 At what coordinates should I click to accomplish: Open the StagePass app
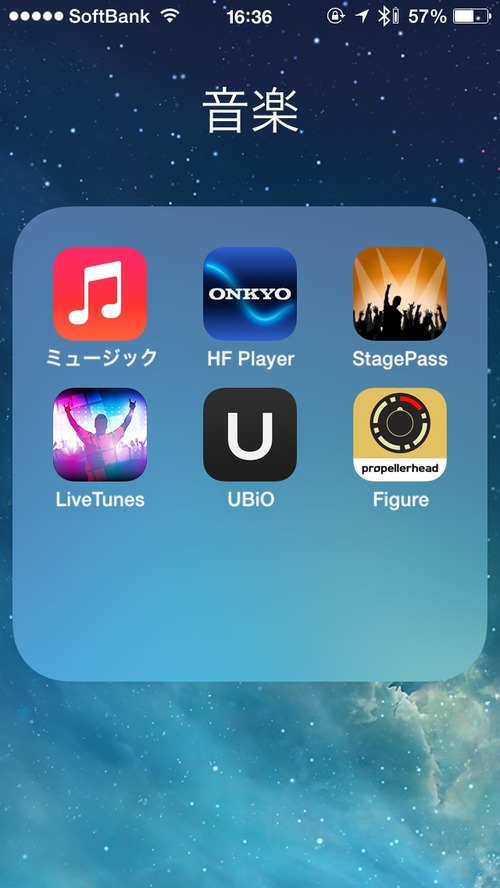(x=400, y=293)
